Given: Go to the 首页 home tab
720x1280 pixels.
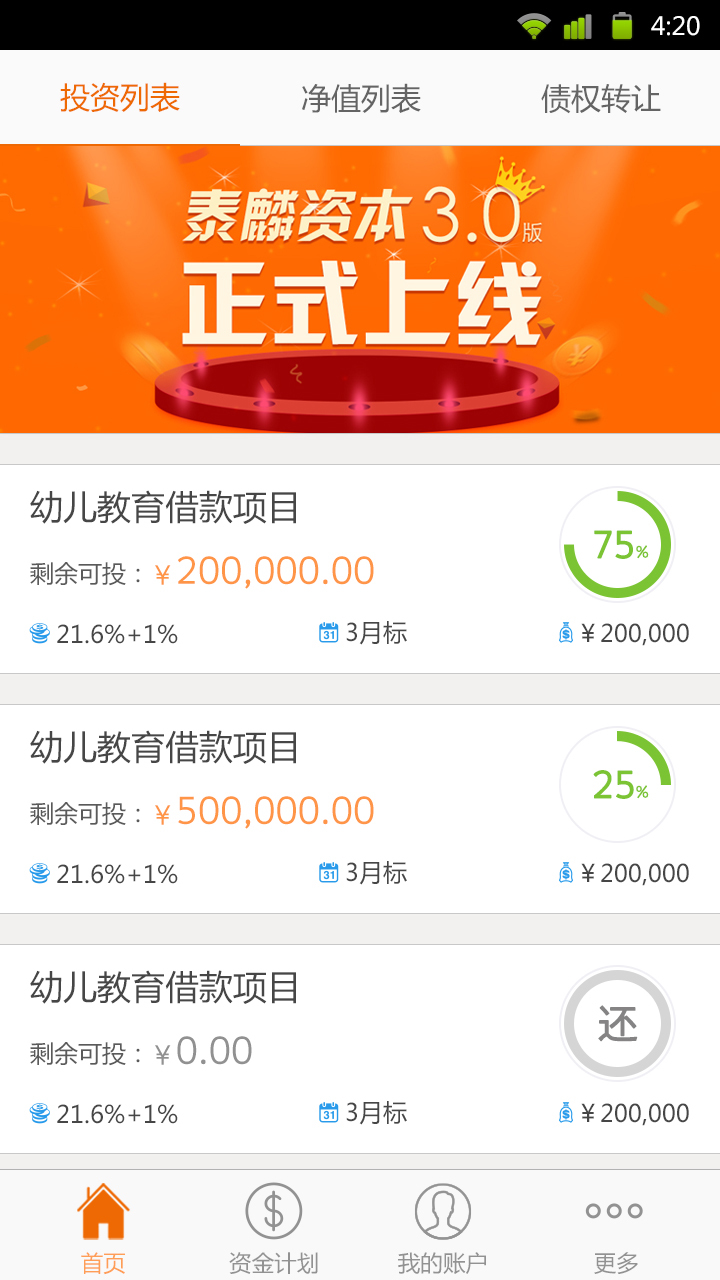Looking at the screenshot, I should click(x=103, y=1227).
